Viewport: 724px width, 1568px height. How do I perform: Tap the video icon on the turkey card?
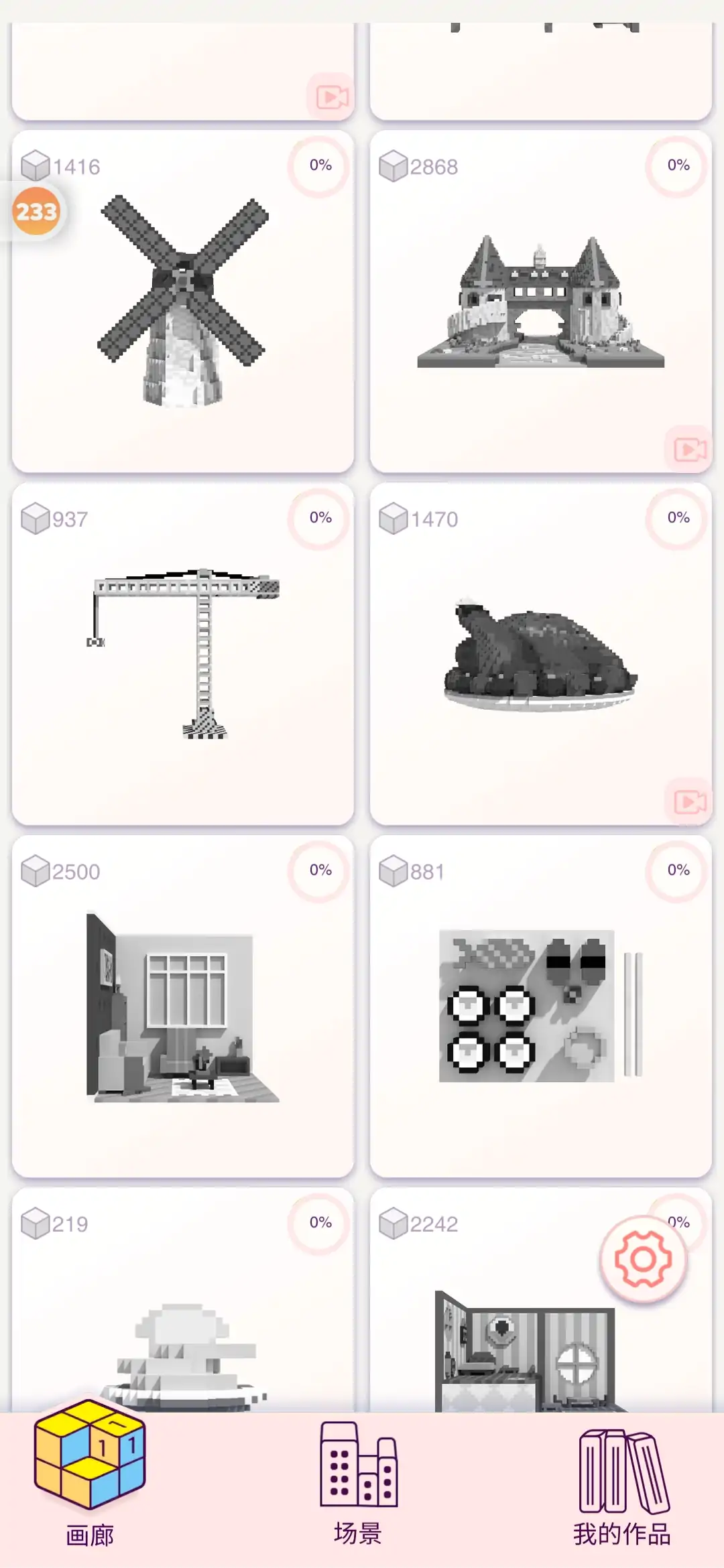[x=689, y=802]
